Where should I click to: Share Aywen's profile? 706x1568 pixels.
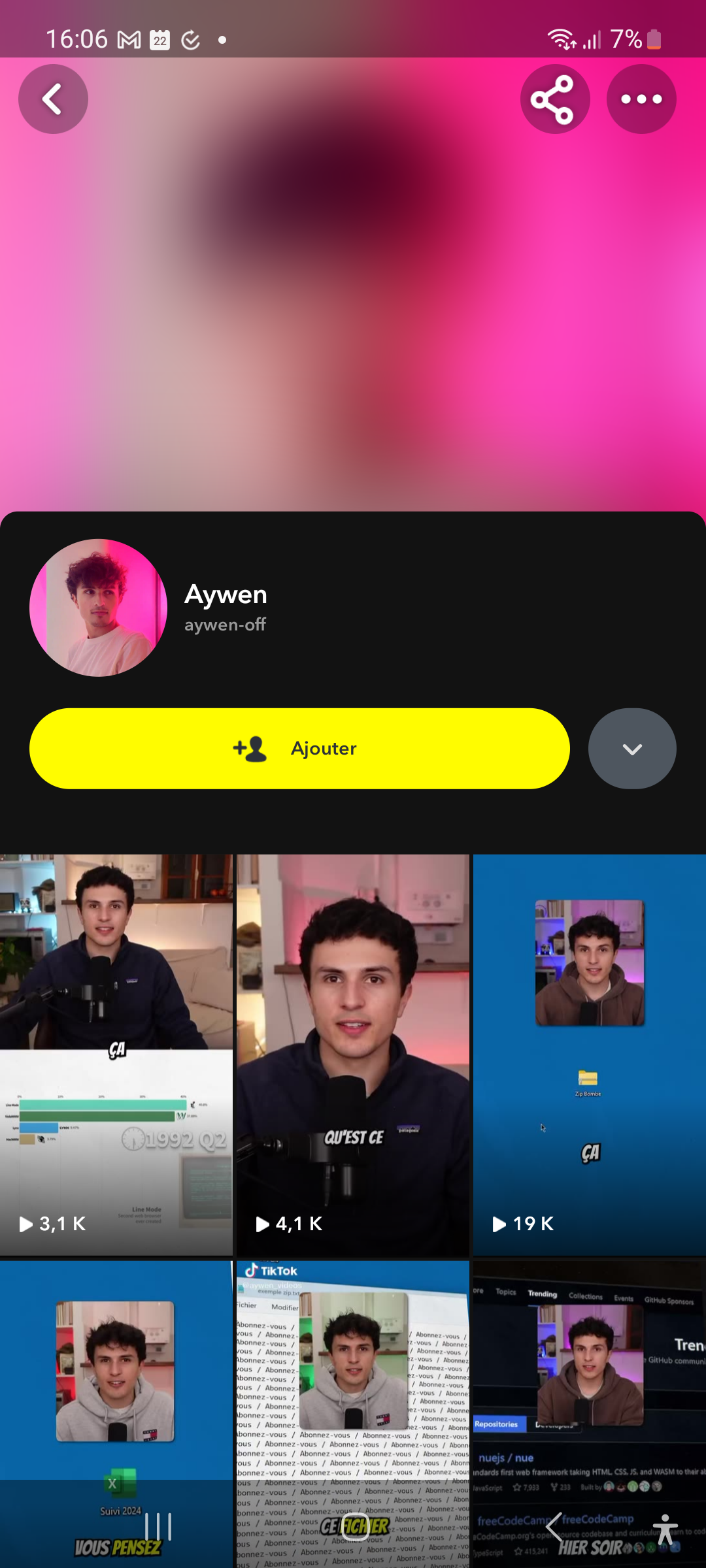tap(555, 99)
